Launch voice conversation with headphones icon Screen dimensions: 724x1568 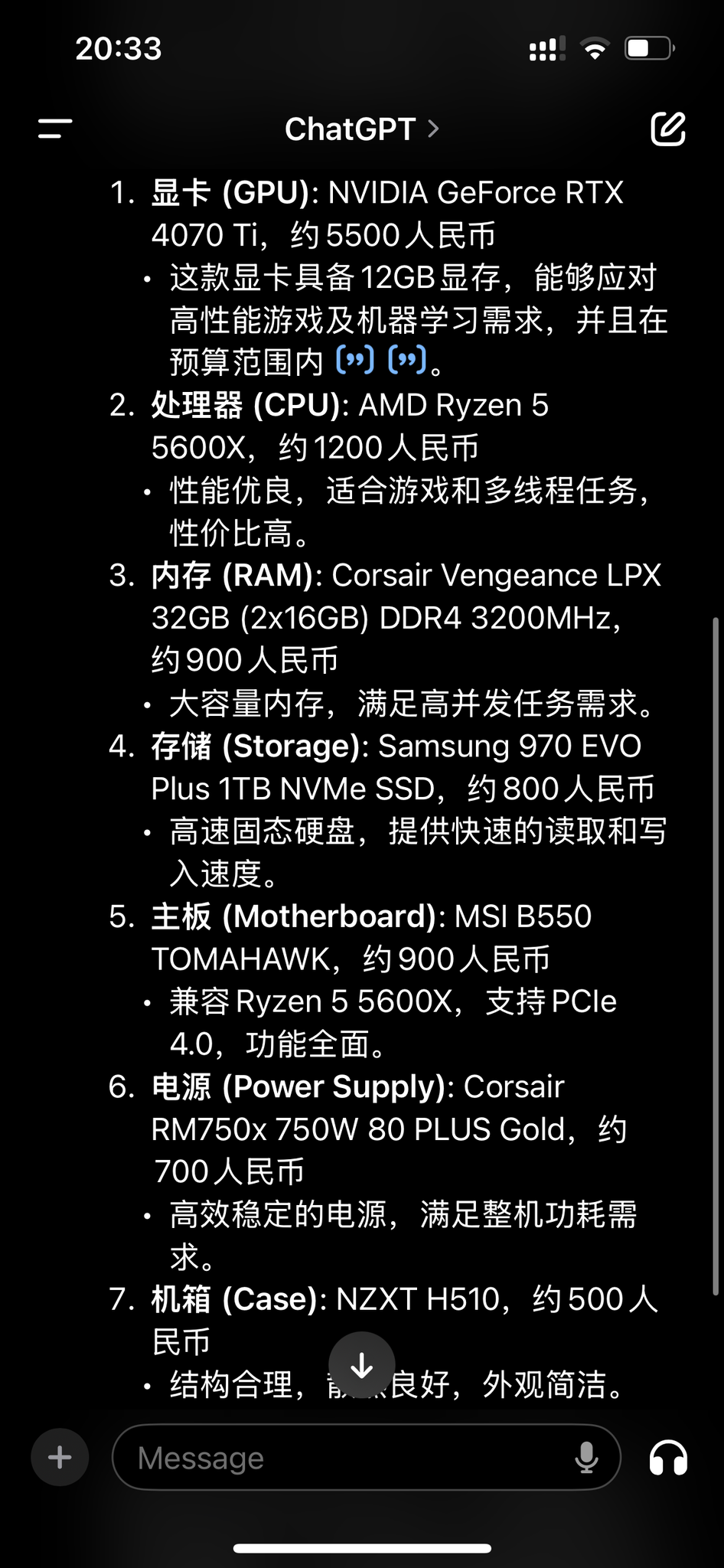(x=668, y=1457)
